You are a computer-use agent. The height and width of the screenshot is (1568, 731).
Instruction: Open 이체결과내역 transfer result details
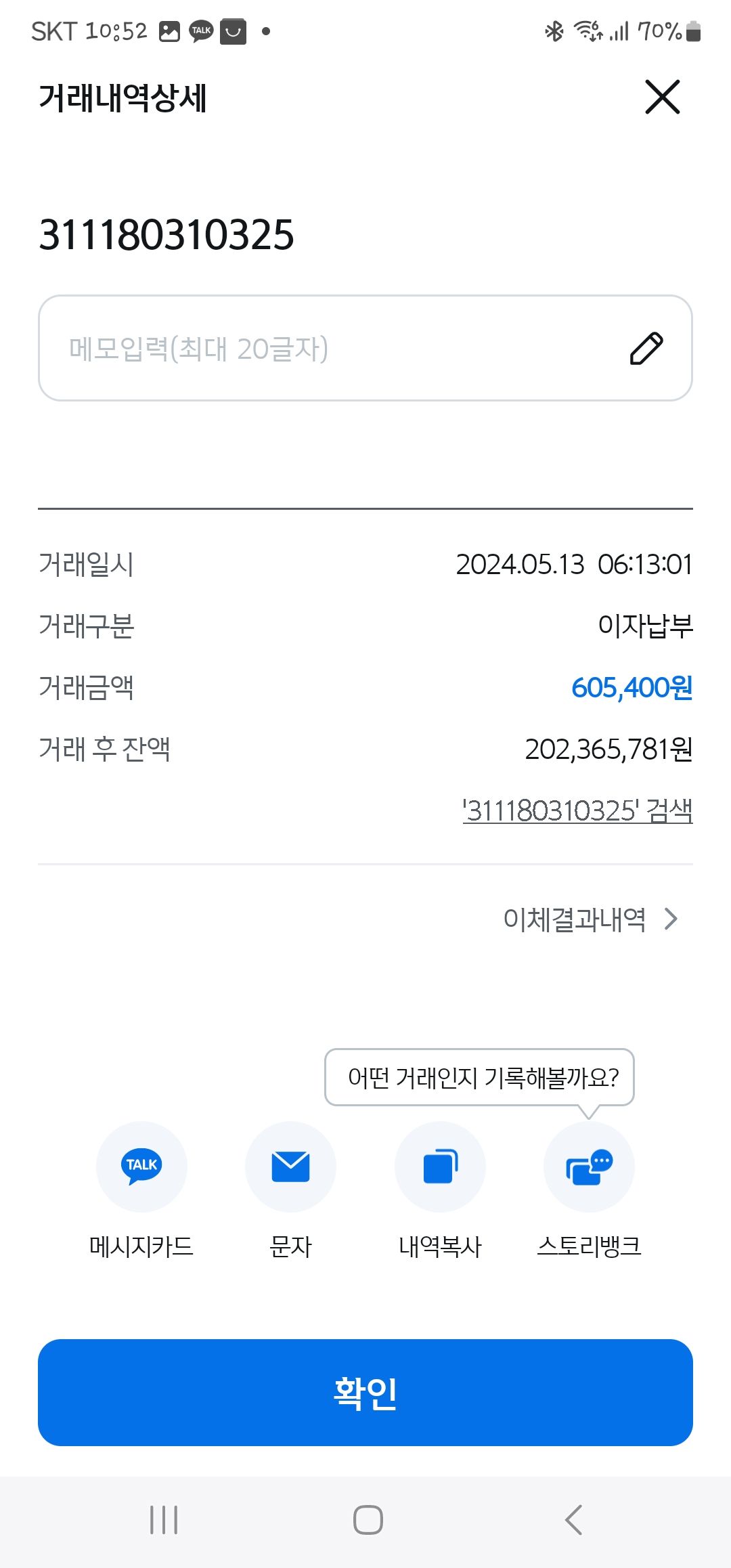[590, 919]
